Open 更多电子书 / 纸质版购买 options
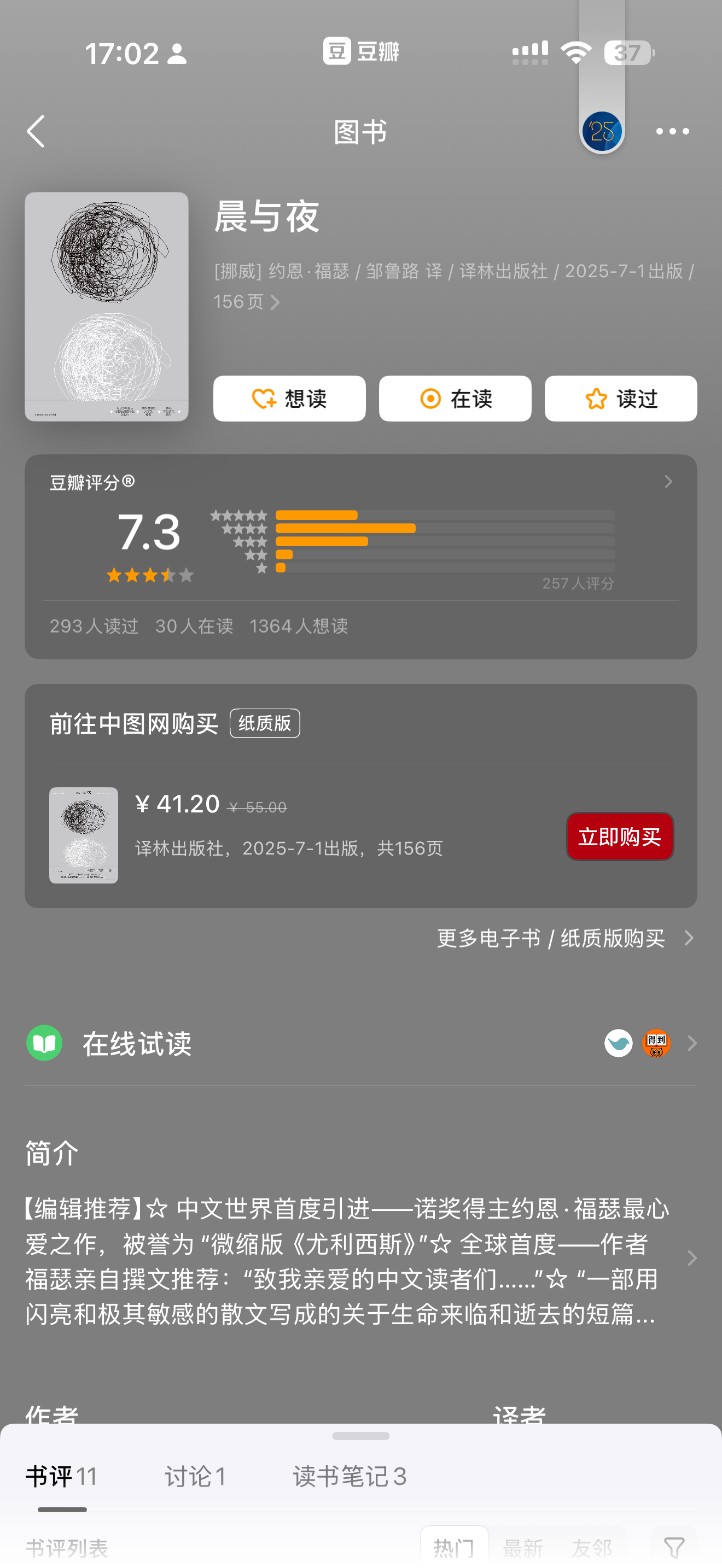This screenshot has height=1568, width=722. coord(566,938)
